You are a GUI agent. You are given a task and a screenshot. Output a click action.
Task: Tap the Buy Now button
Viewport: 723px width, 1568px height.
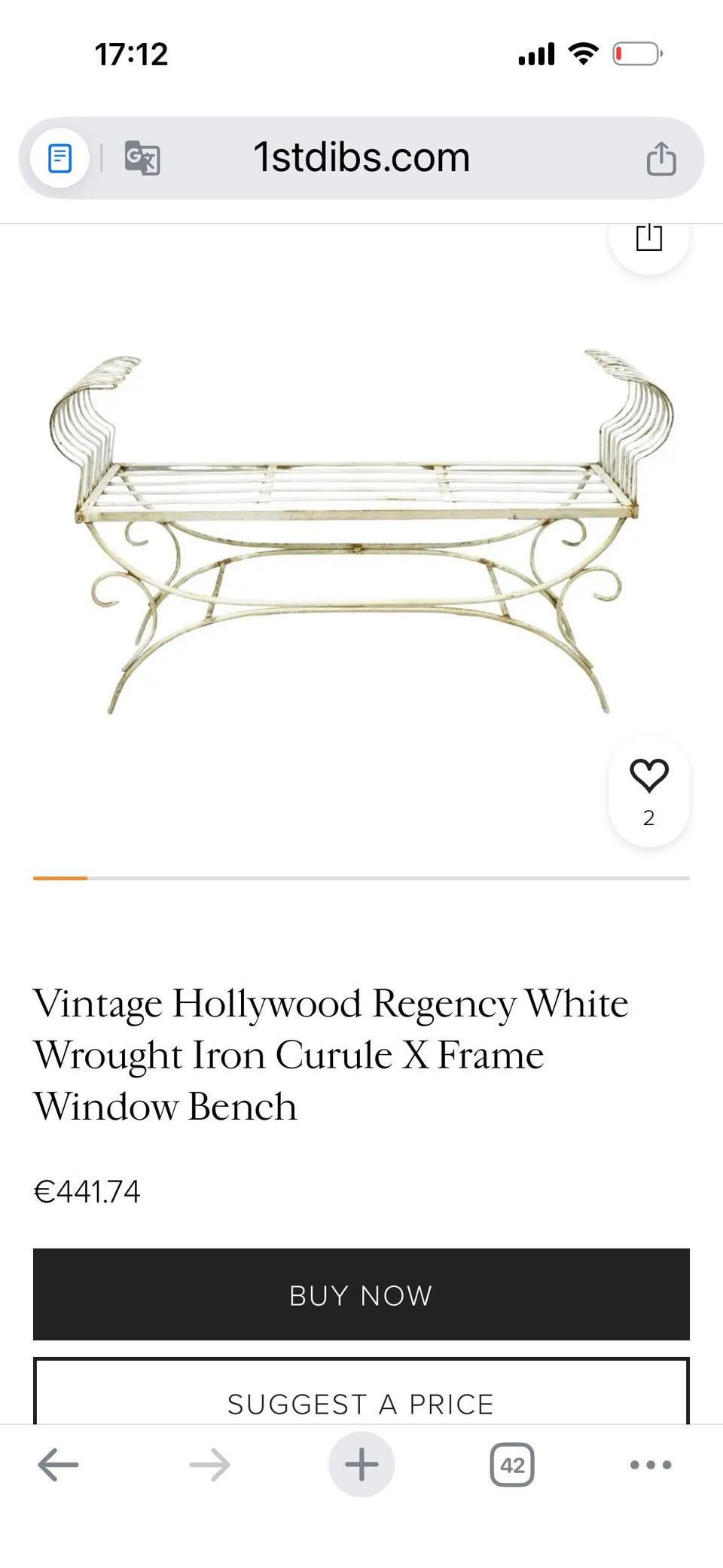point(361,1294)
